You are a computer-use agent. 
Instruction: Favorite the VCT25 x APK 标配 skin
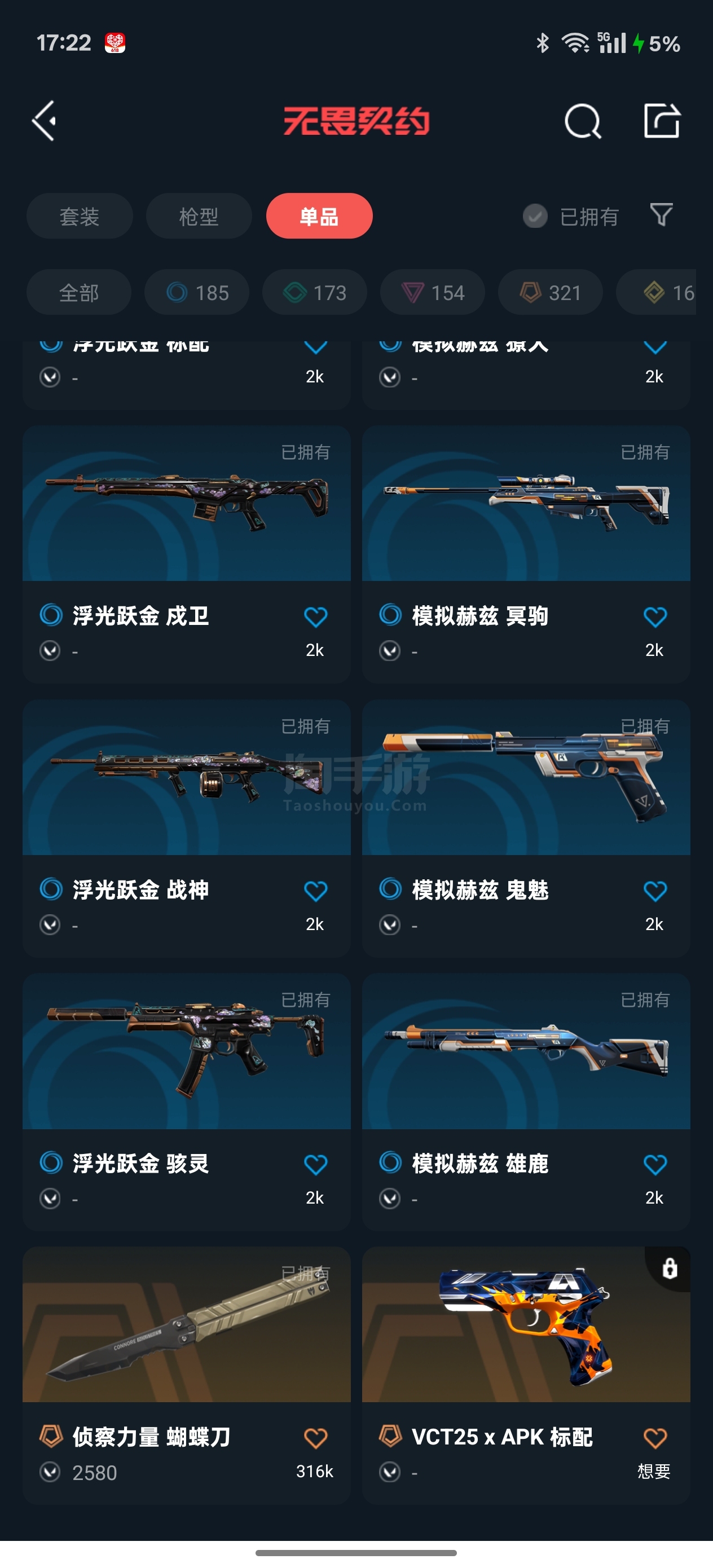point(655,1438)
